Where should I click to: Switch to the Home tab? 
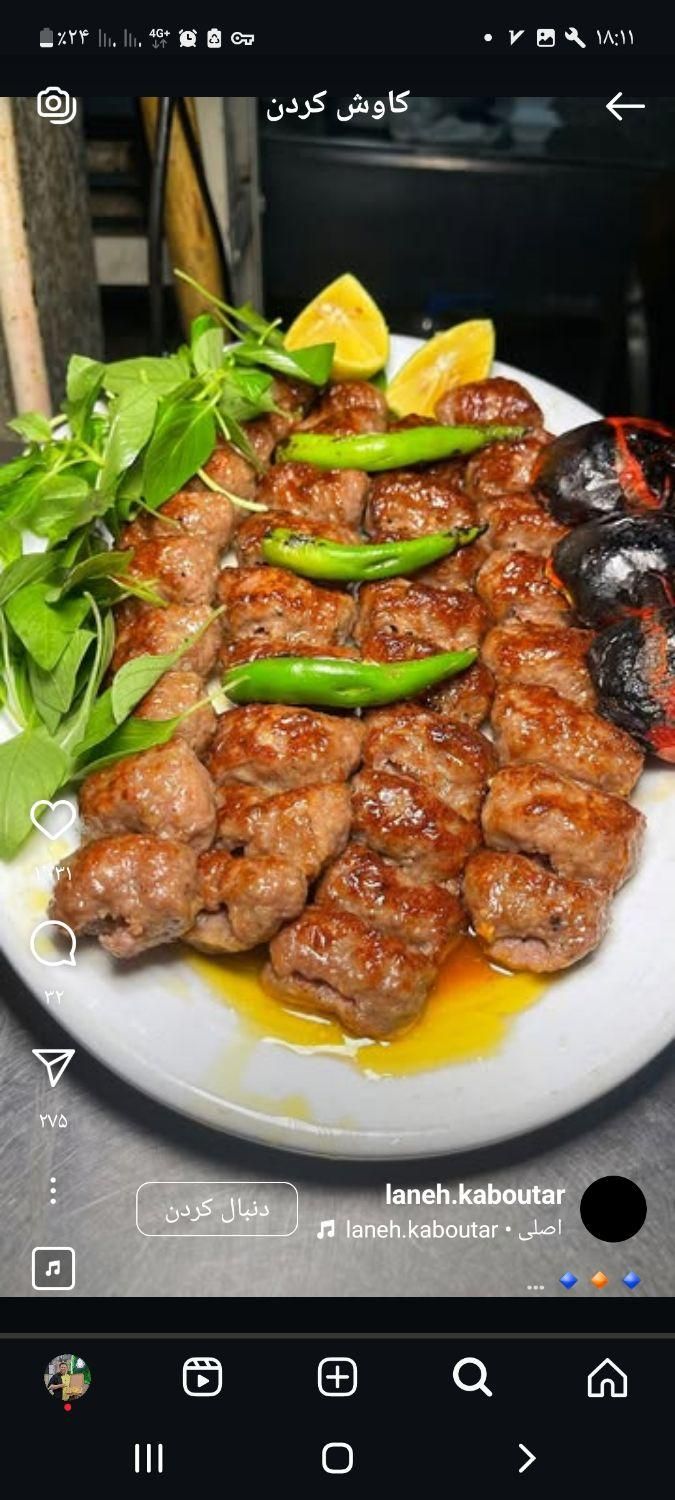pyautogui.click(x=607, y=1377)
